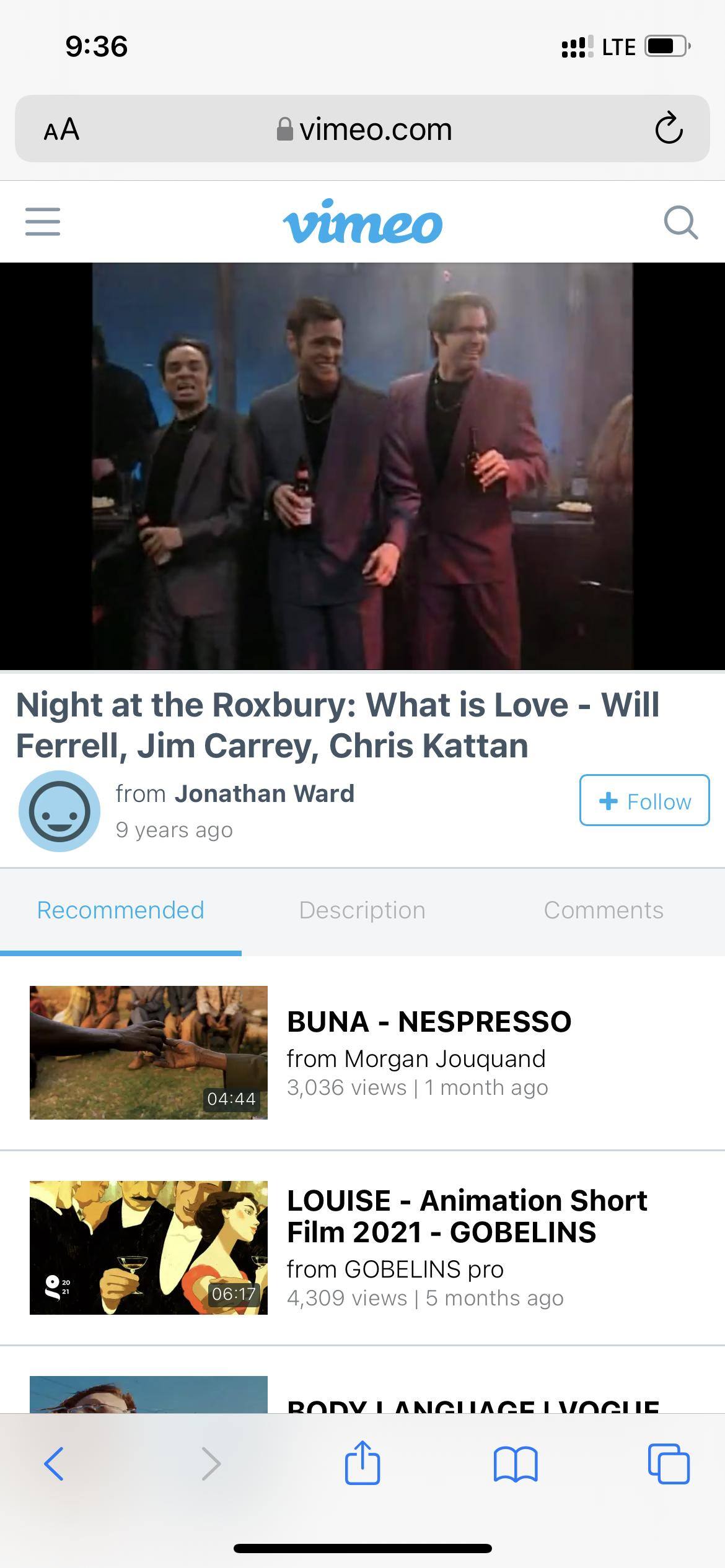This screenshot has width=725, height=1568.
Task: Open the LOUISE Animation Short Film video
Action: [467, 1216]
